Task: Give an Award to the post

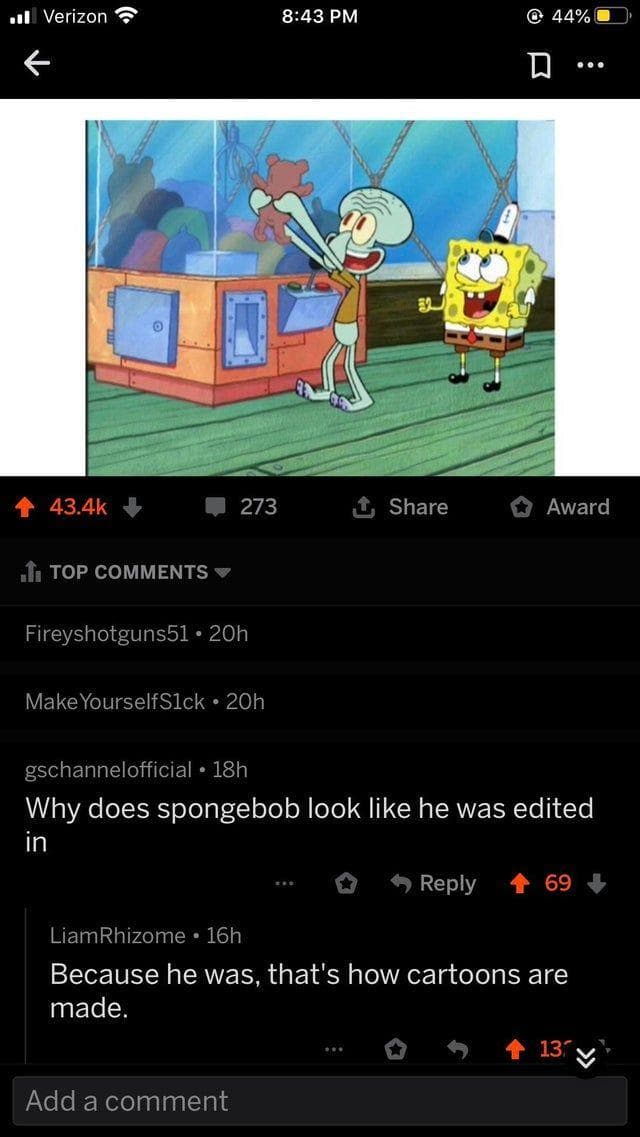Action: click(x=560, y=507)
